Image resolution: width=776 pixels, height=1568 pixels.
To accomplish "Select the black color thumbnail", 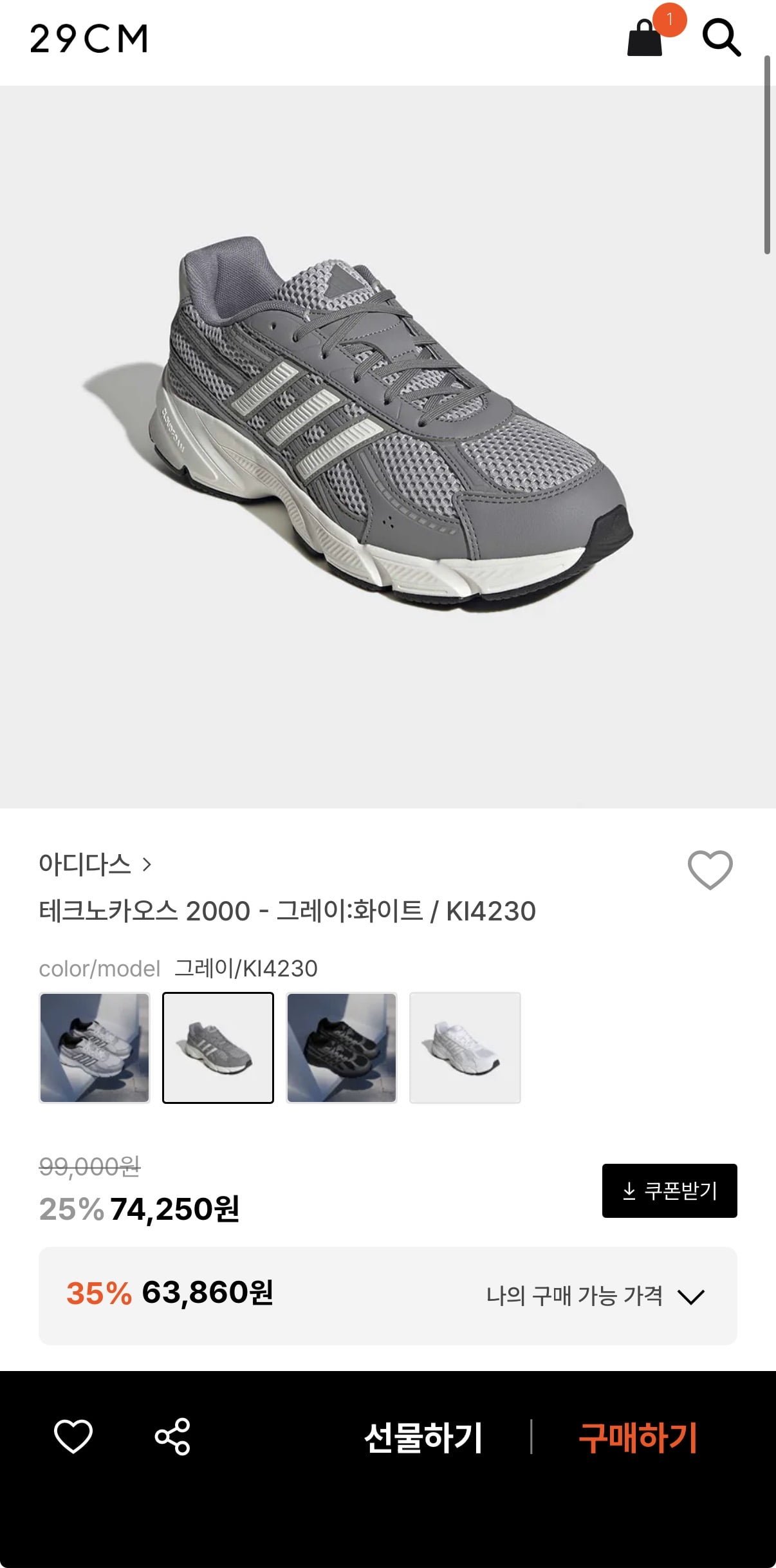I will (342, 1047).
